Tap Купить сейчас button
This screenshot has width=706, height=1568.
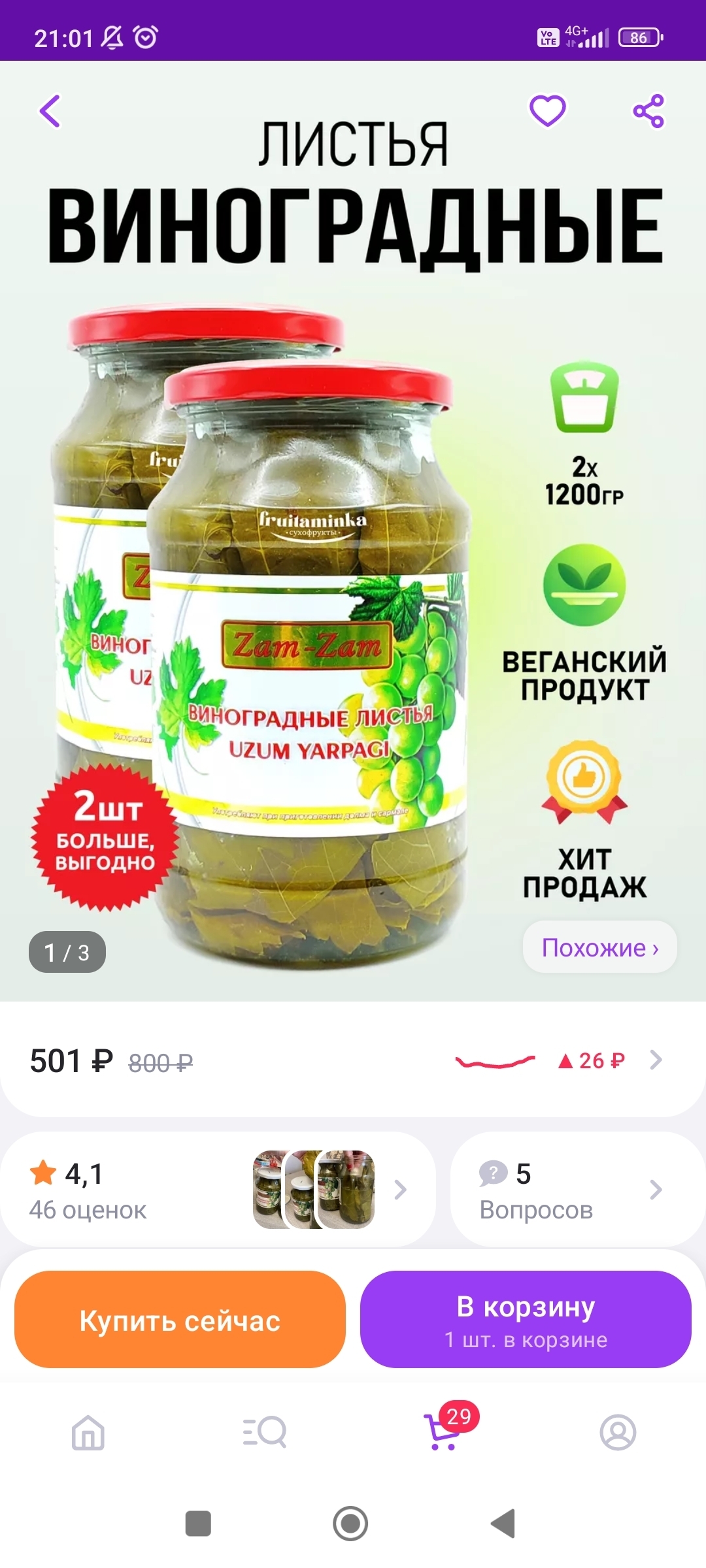point(180,1320)
